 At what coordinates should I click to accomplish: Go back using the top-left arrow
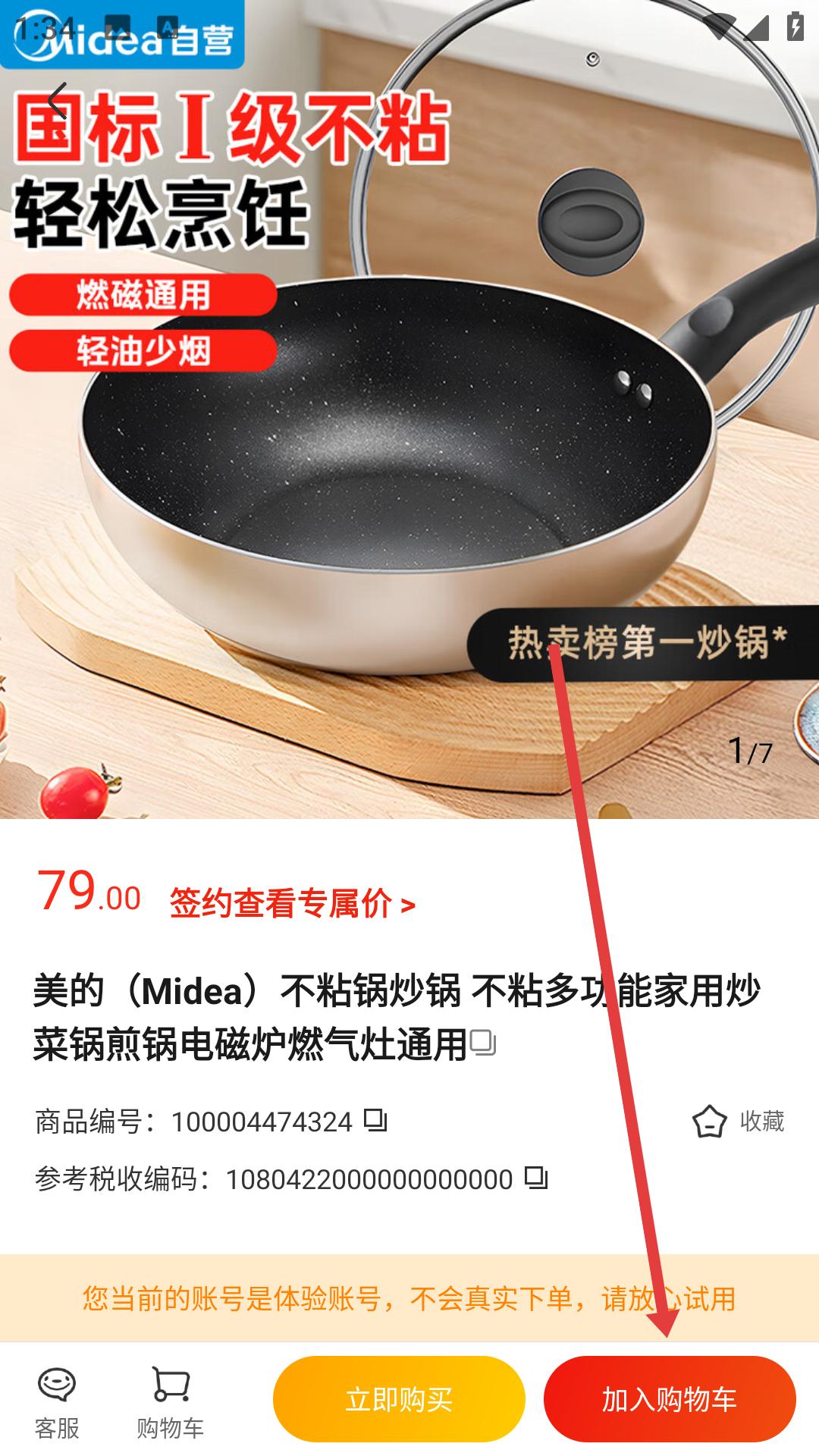pyautogui.click(x=58, y=101)
